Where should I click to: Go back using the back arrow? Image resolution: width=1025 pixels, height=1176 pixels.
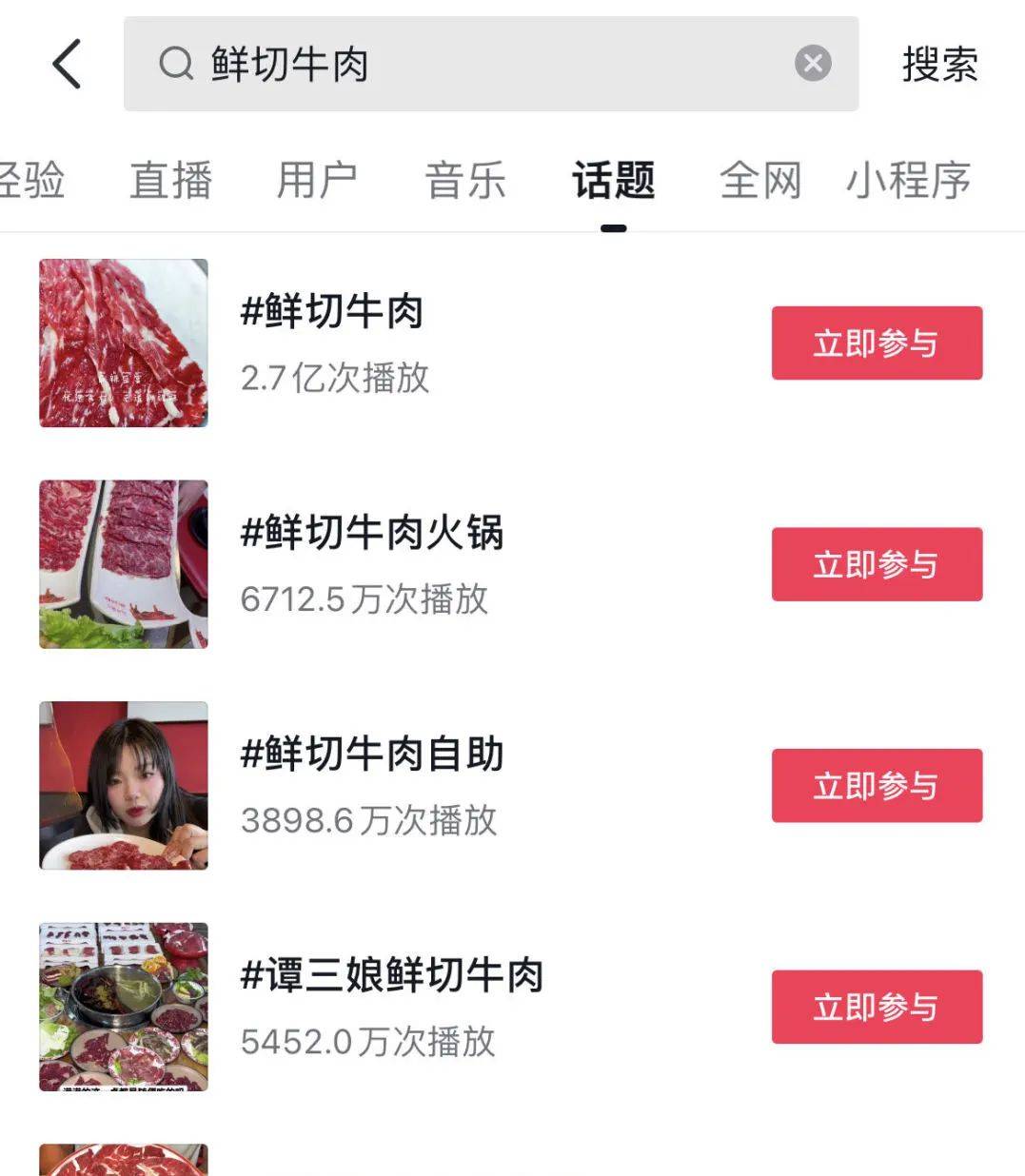pos(67,64)
